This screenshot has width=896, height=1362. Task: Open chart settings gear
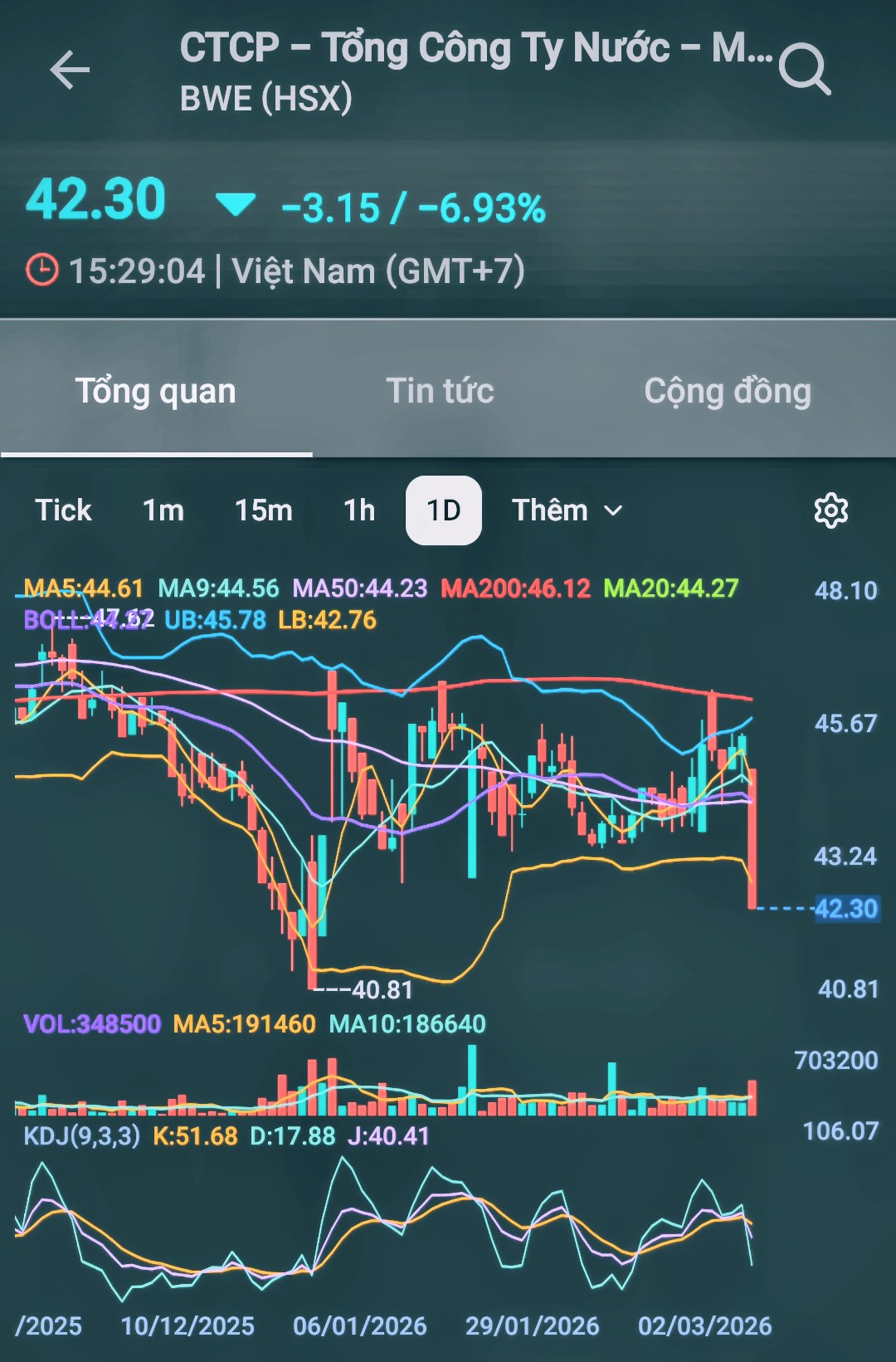tap(830, 510)
